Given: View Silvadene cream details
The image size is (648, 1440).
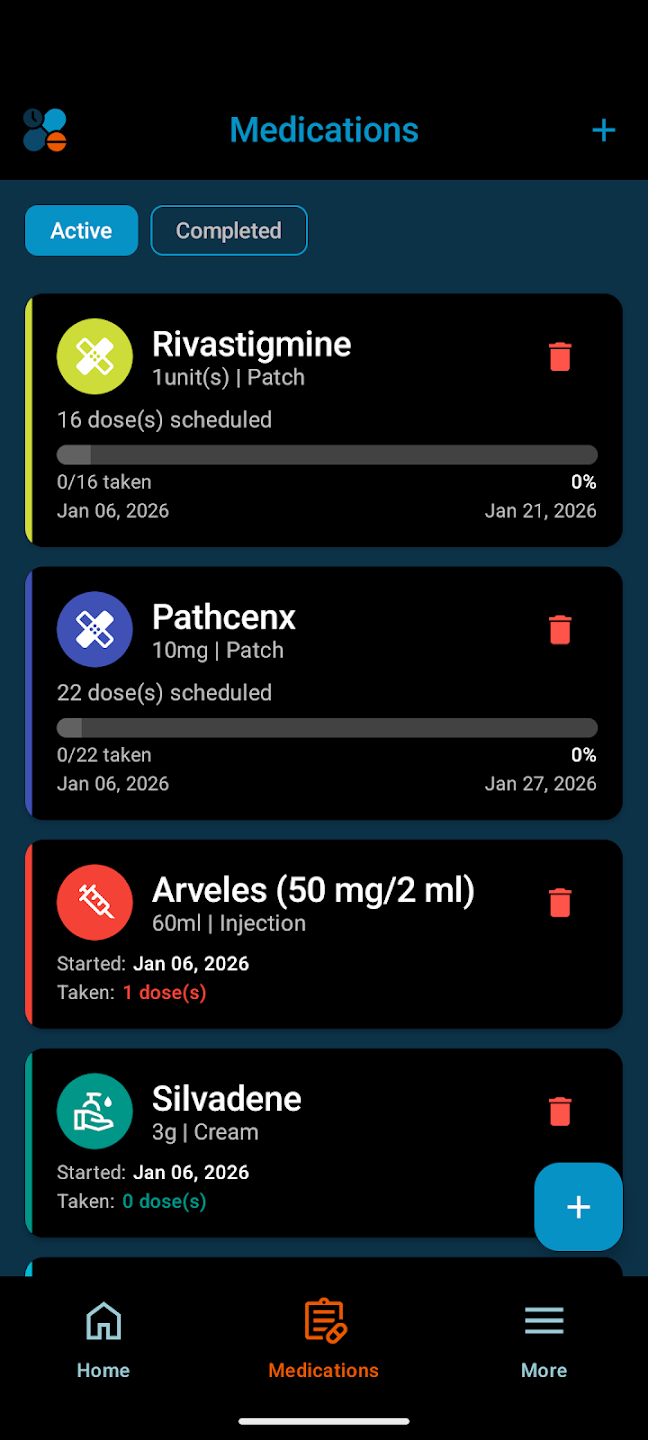Looking at the screenshot, I should 300,1150.
